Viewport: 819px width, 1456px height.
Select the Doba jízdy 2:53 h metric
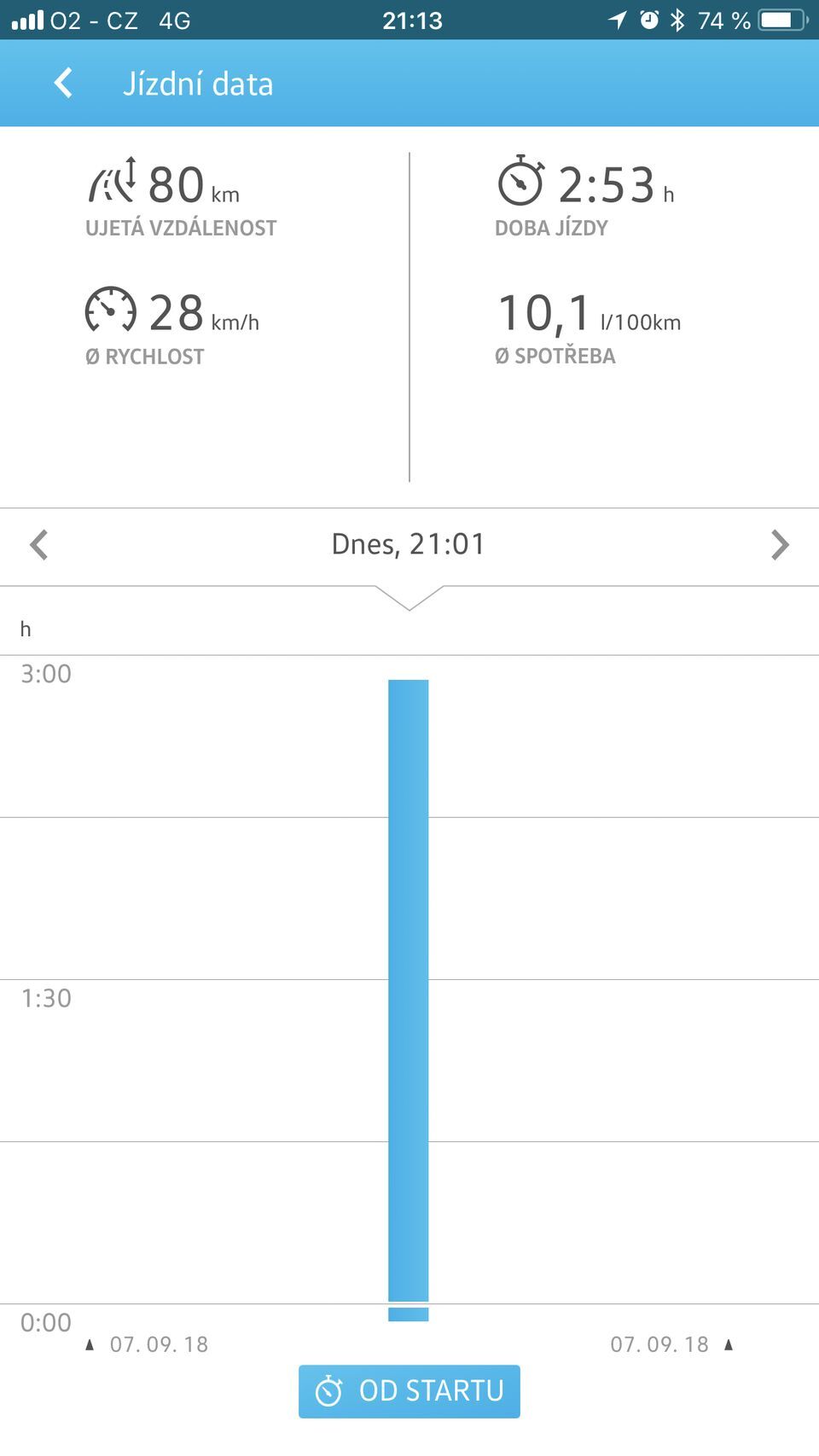[x=585, y=198]
